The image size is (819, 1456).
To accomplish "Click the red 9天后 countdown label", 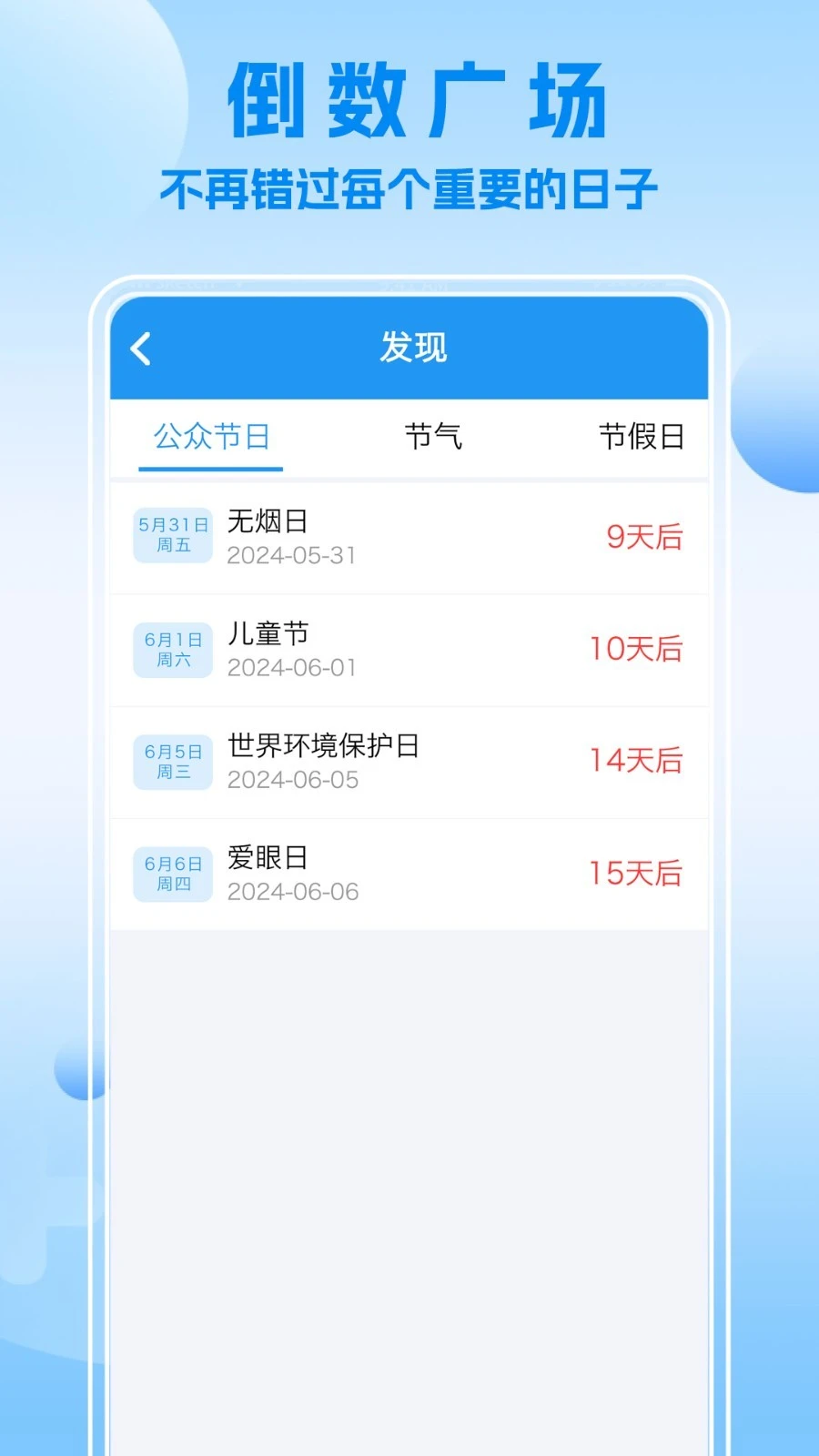I will click(644, 536).
